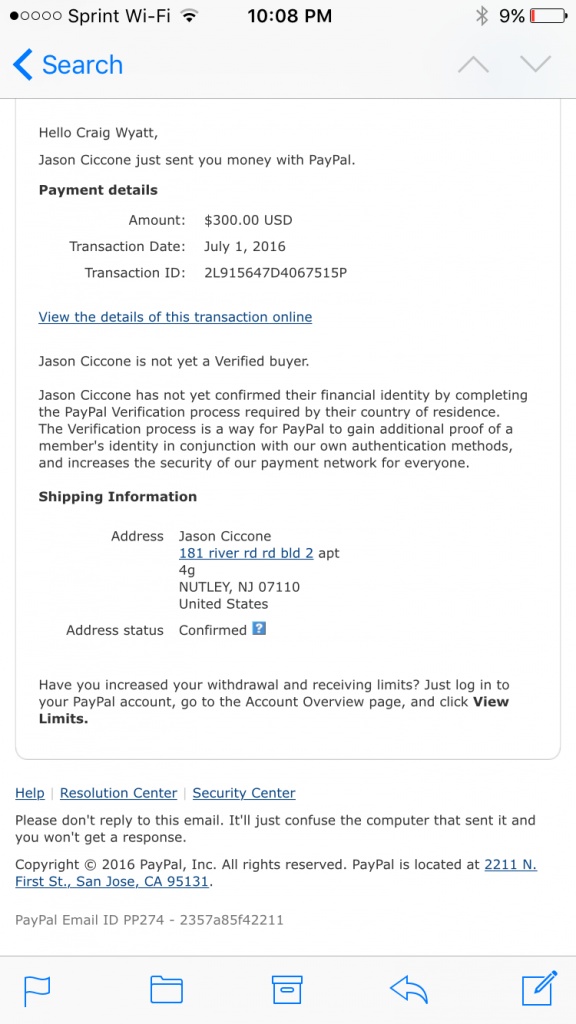Open the Resolution Center link
The height and width of the screenshot is (1024, 576).
pos(118,793)
